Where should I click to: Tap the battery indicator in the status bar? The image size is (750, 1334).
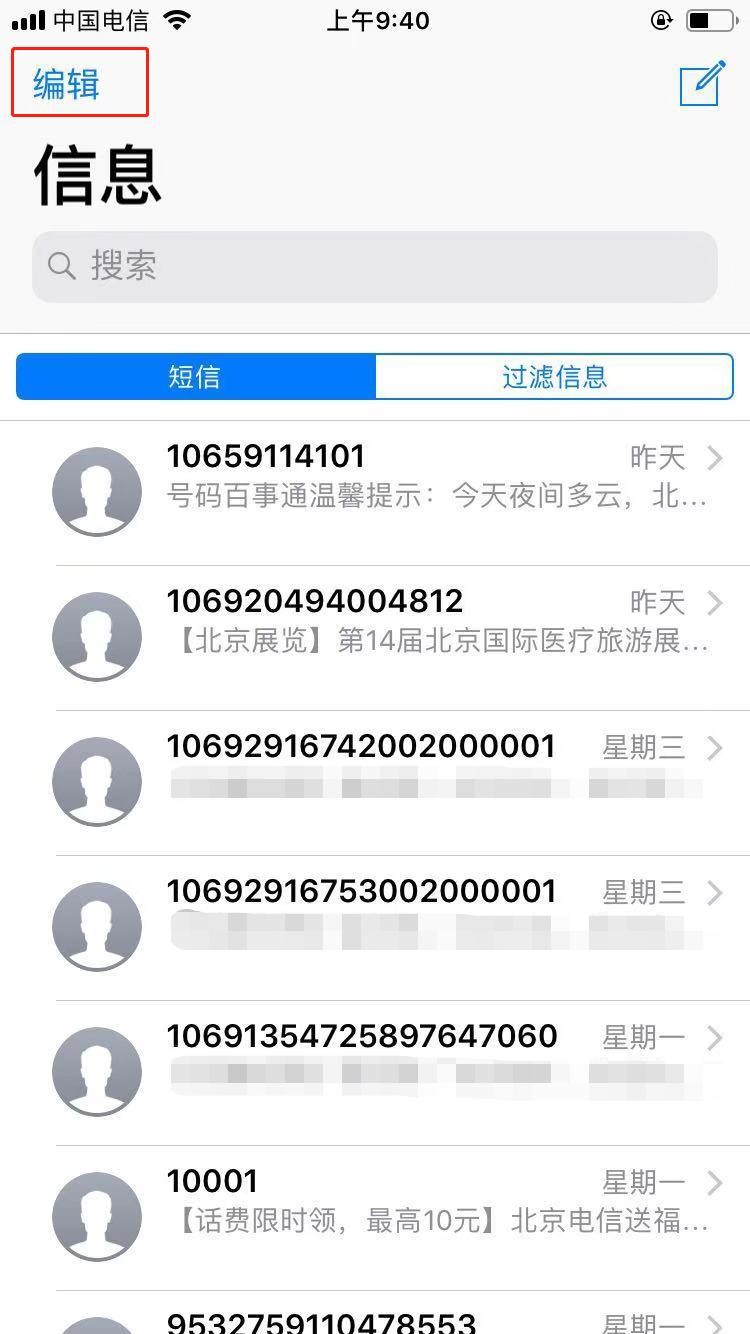712,19
